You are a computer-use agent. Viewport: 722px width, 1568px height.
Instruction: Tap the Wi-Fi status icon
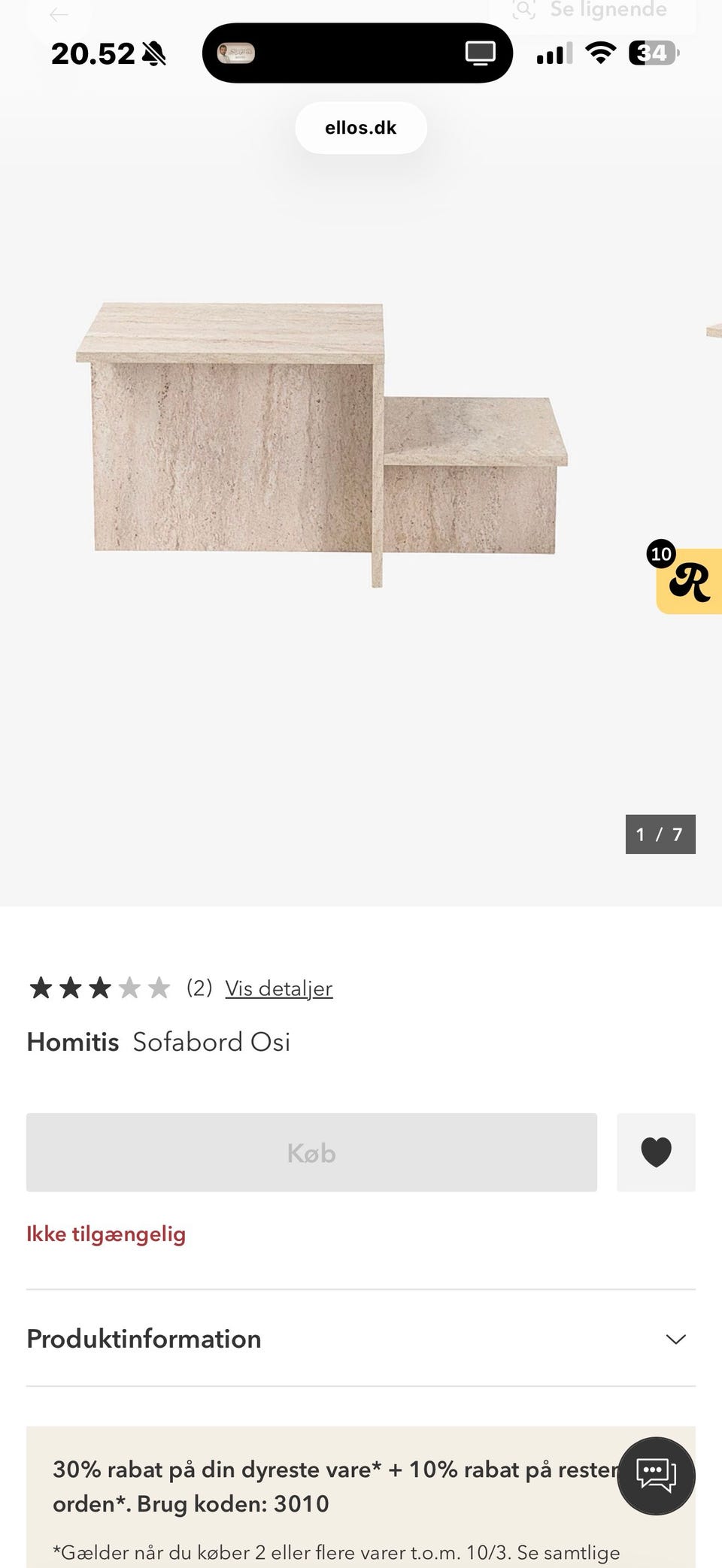point(599,53)
